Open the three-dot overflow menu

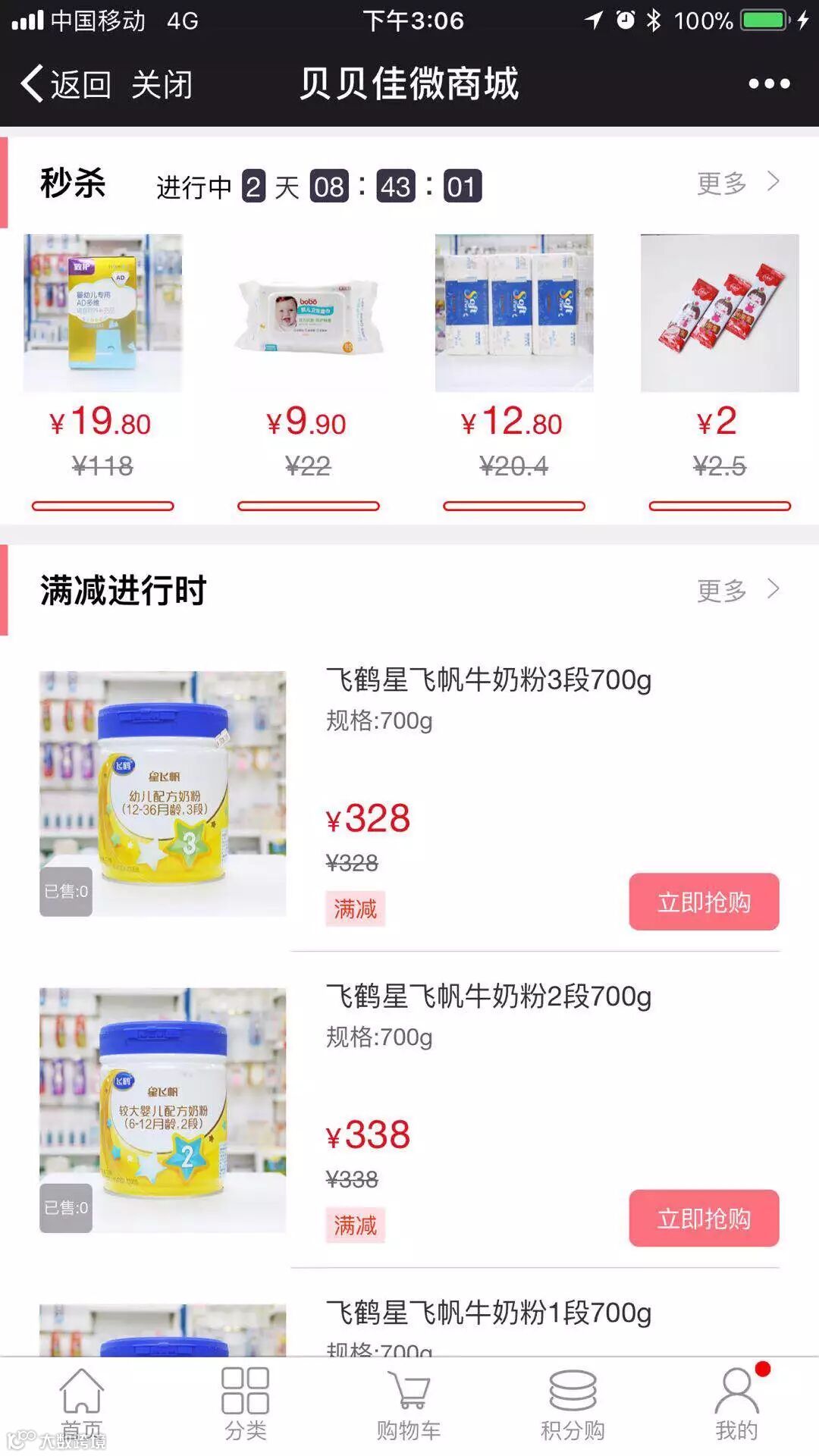[x=769, y=83]
